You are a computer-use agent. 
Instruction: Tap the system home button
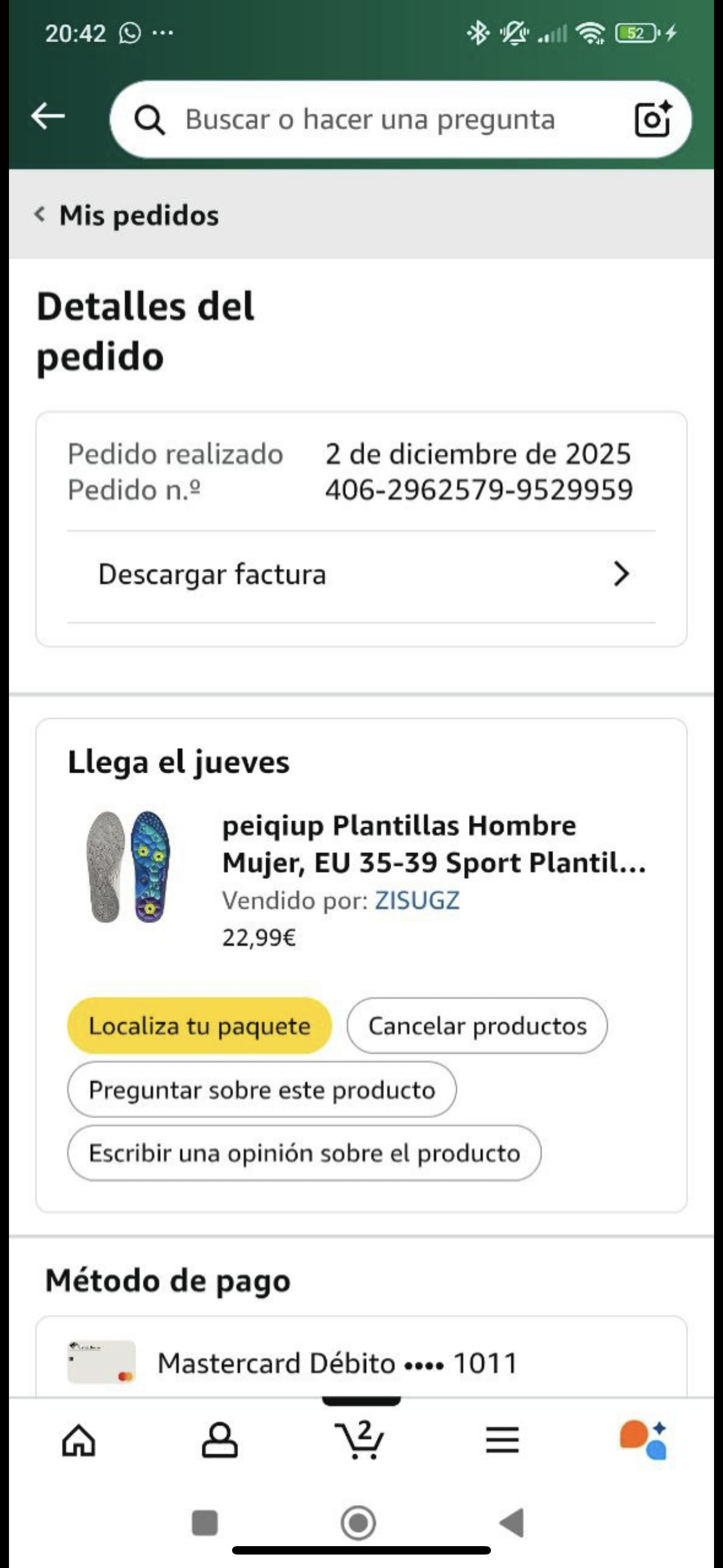[359, 1523]
